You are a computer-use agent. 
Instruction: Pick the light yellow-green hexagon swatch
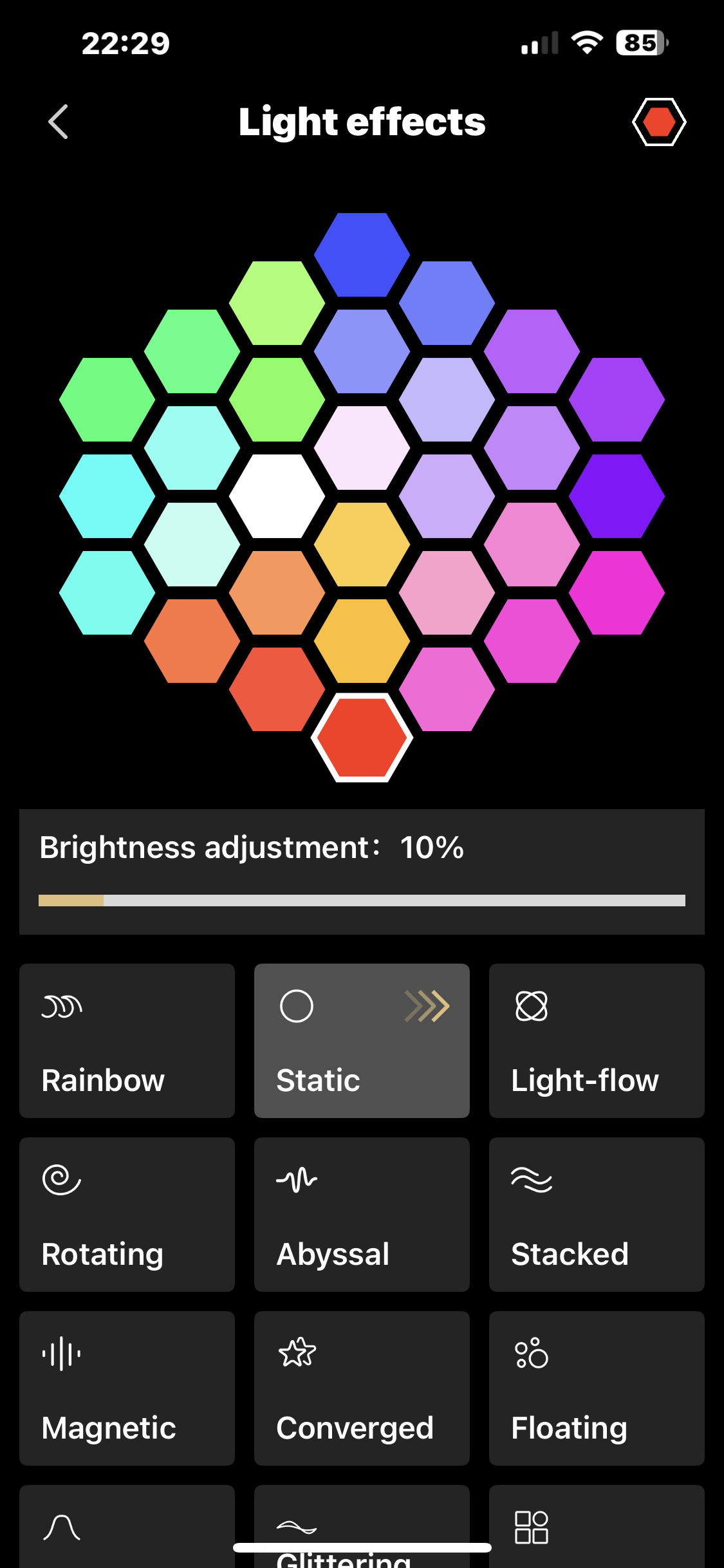point(277,303)
